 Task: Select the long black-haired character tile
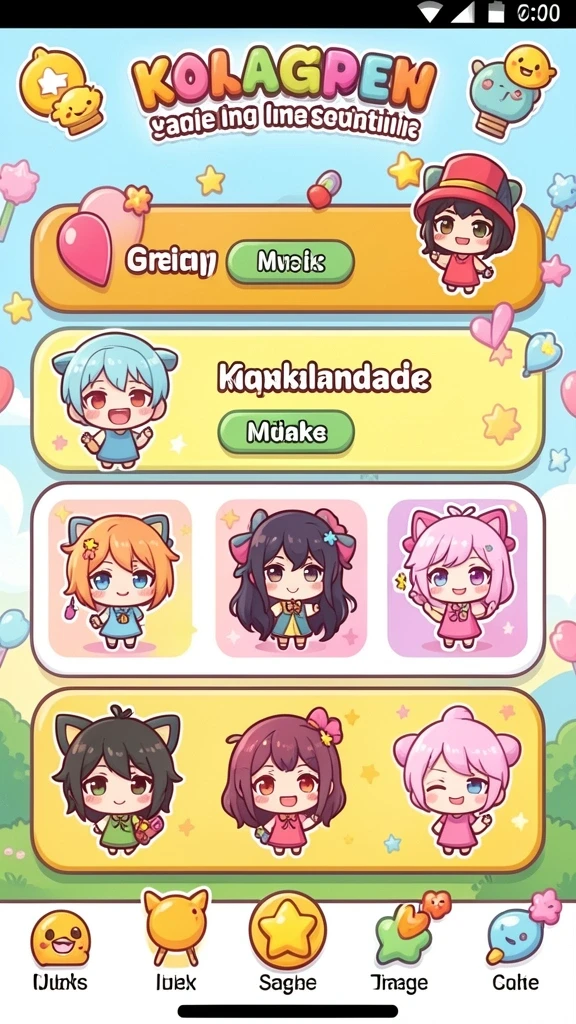[291, 578]
